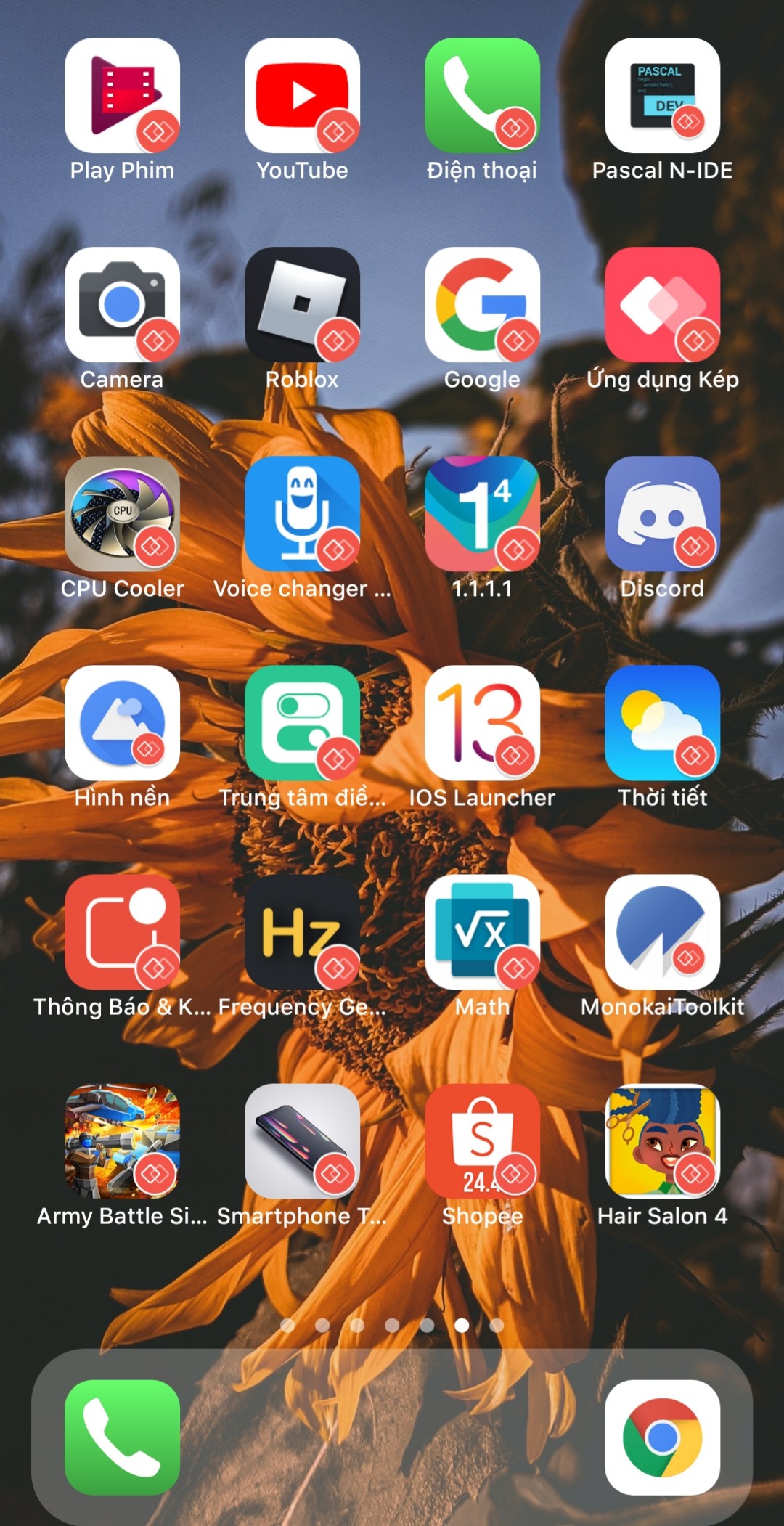Open the Pascal N-IDE app

662,96
